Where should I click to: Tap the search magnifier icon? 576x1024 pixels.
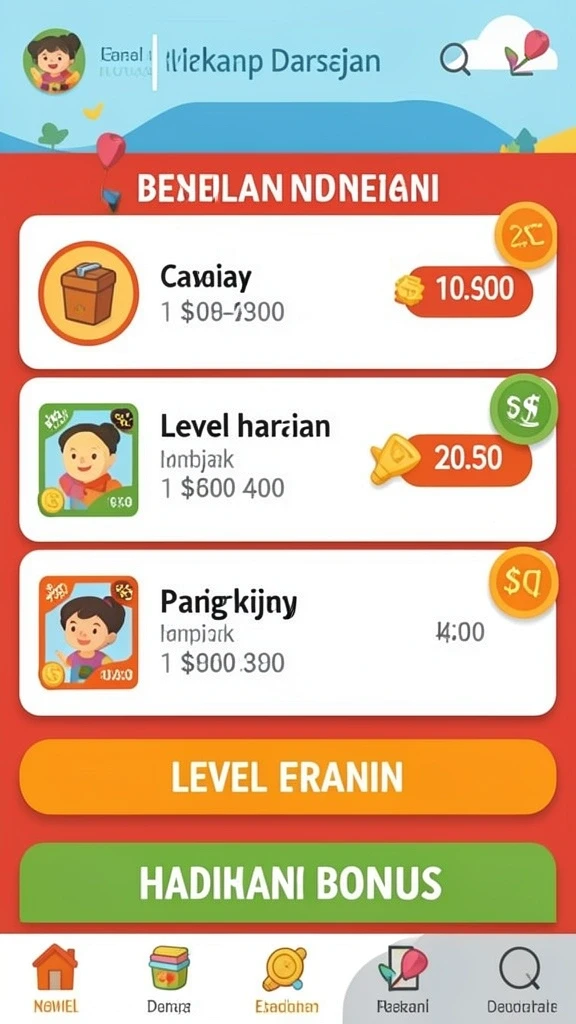coord(455,60)
